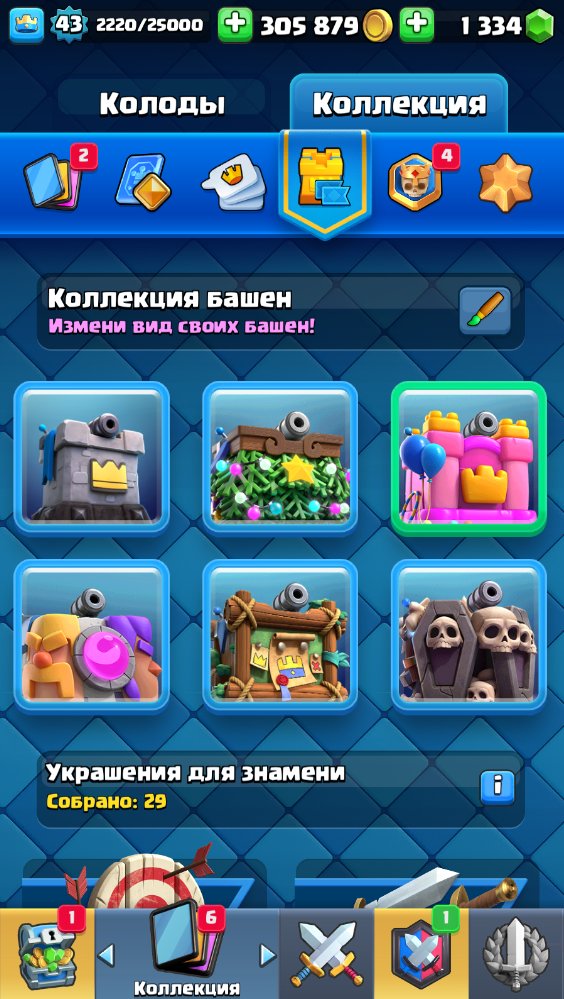Buy gems with the plus button

(417, 25)
